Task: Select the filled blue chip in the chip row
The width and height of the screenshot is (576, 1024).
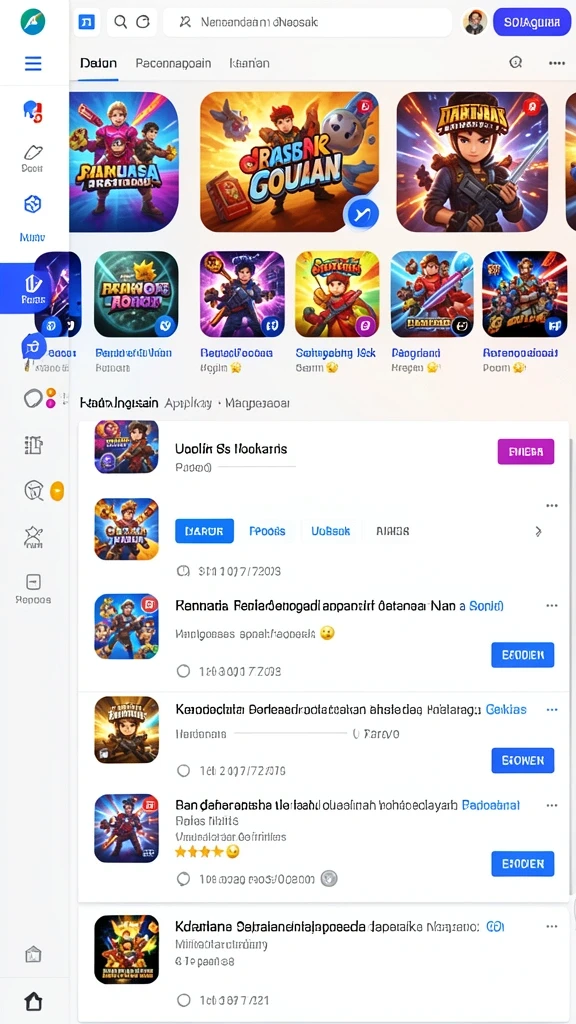Action: [x=204, y=531]
